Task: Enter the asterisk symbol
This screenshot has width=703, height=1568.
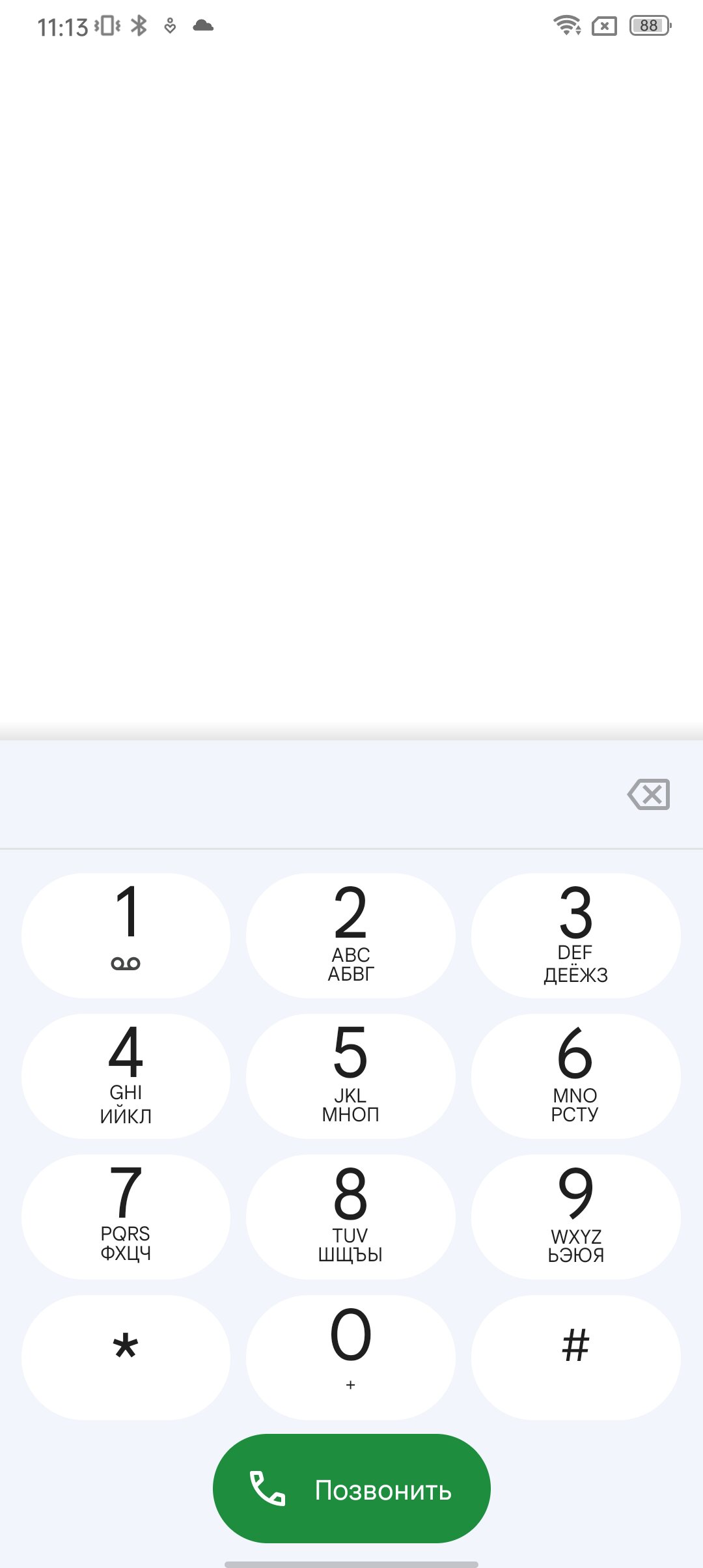Action: pos(126,1358)
